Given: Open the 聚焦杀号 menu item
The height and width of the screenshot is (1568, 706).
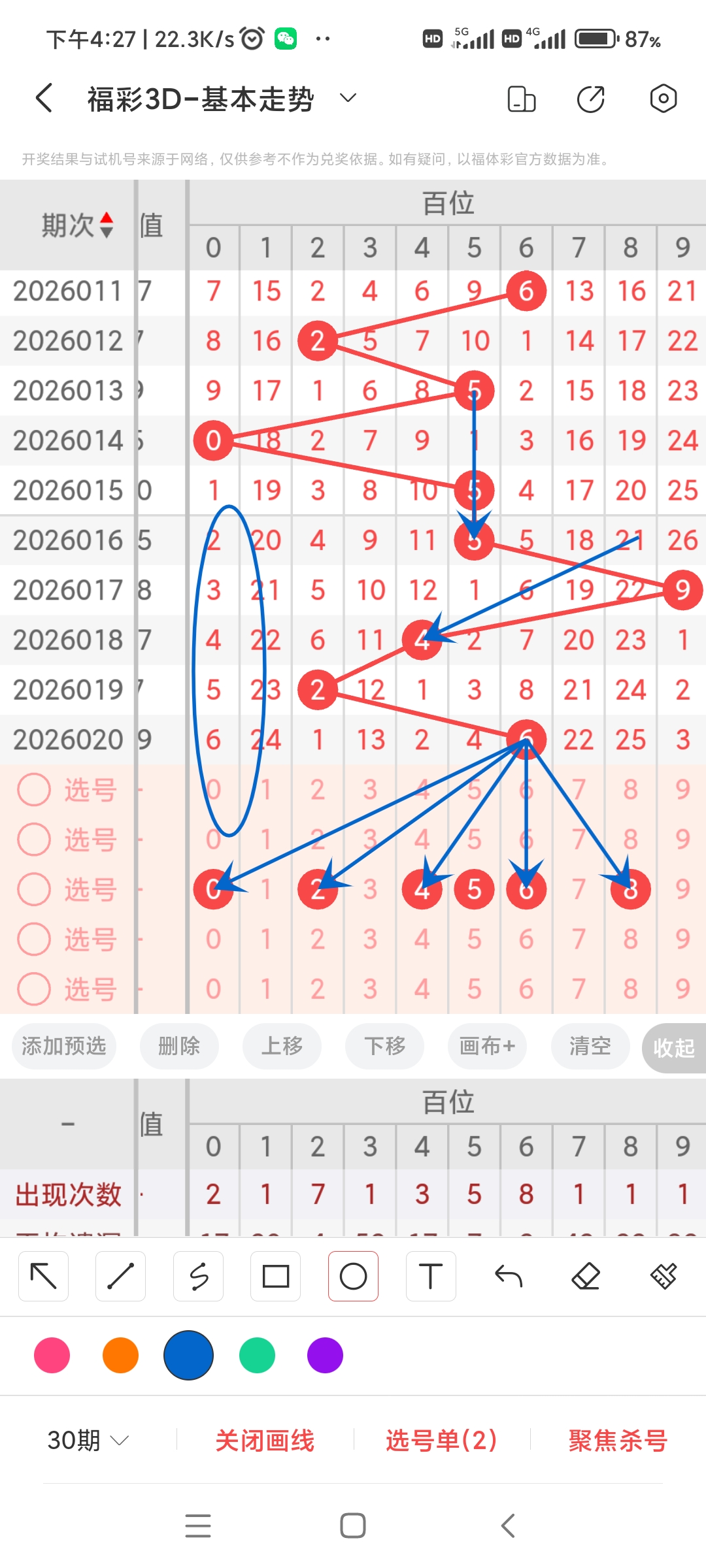Looking at the screenshot, I should pos(614,1442).
